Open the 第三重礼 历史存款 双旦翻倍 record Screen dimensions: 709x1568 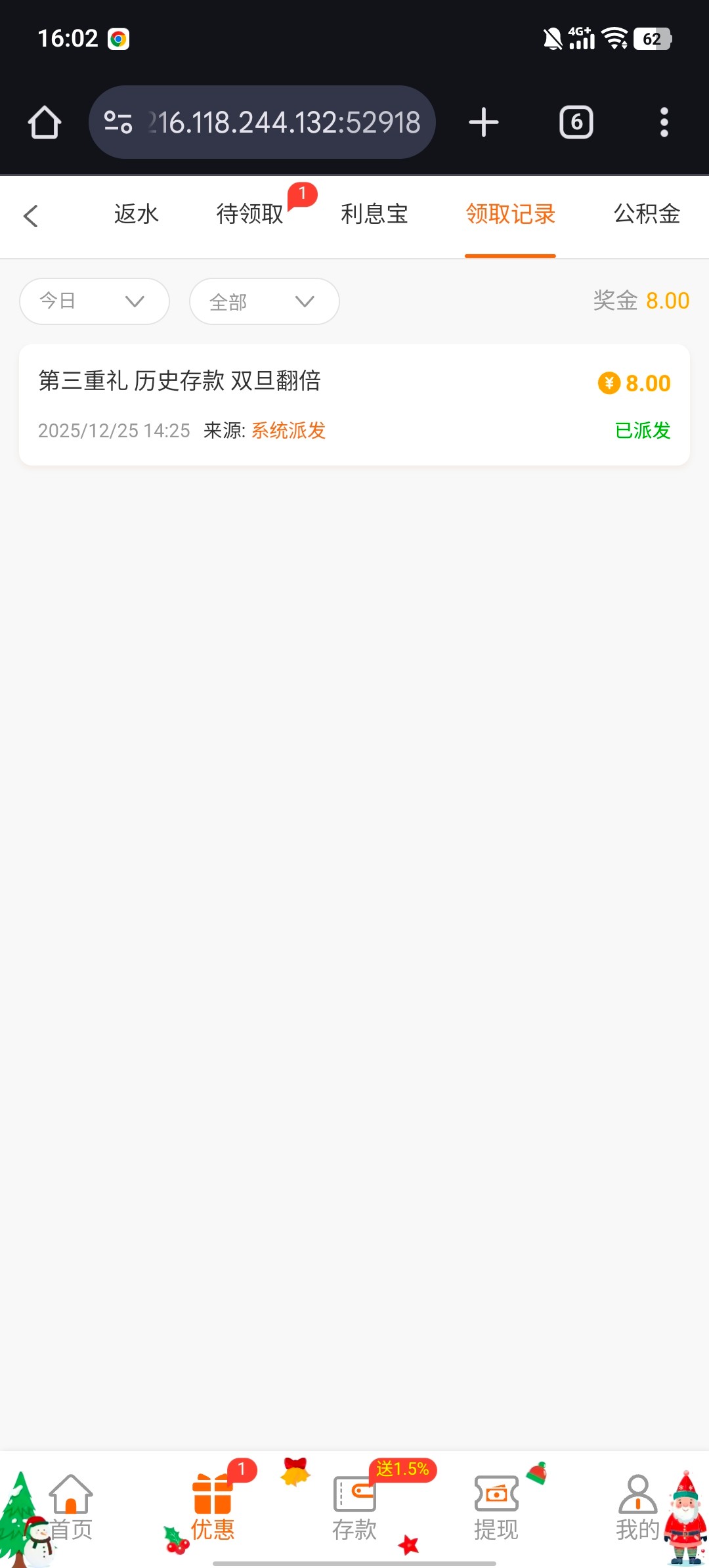click(354, 404)
